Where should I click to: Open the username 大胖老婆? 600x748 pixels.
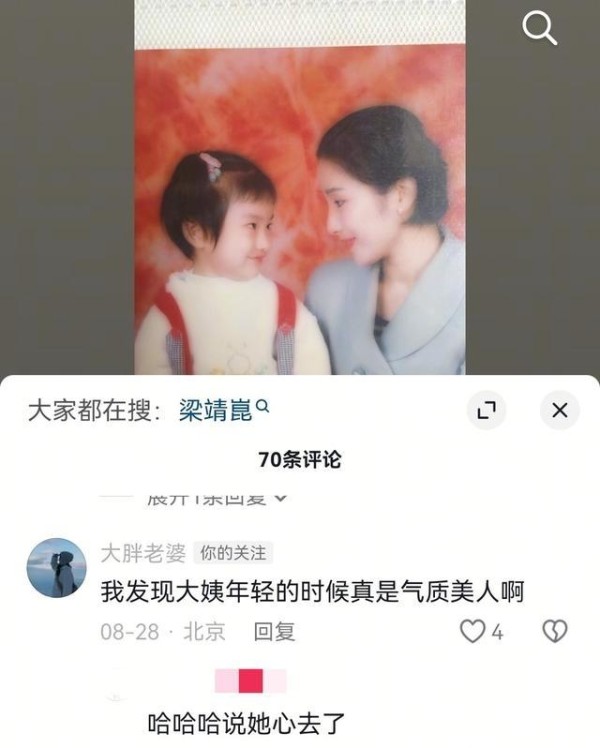[143, 553]
